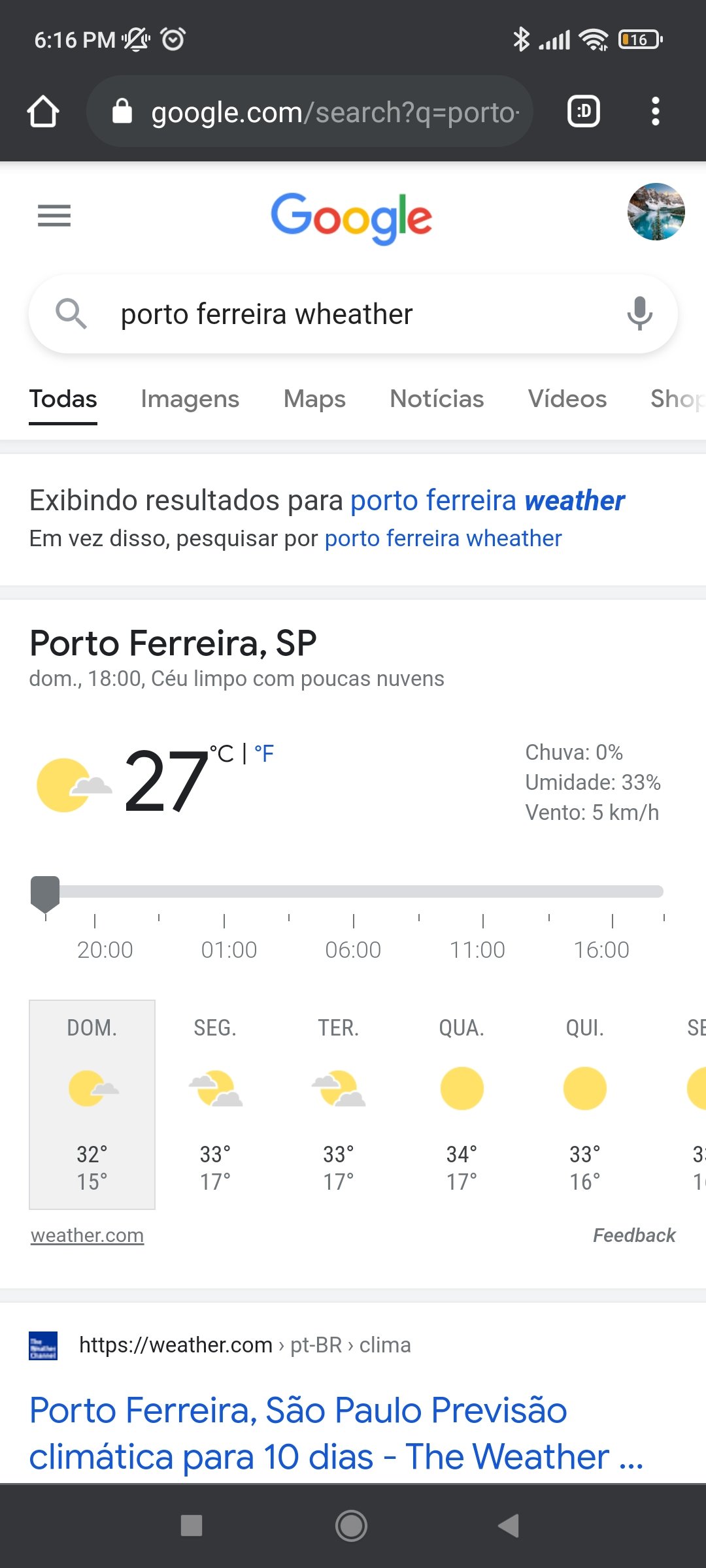Search instead for porto ferreira wheather
Screen dimensions: 706x1568
pyautogui.click(x=443, y=538)
